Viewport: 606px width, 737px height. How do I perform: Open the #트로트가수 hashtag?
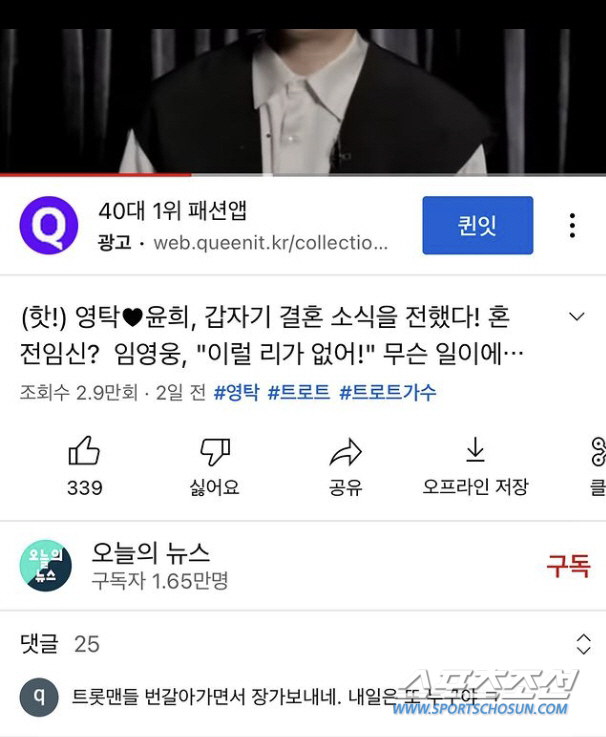(388, 392)
